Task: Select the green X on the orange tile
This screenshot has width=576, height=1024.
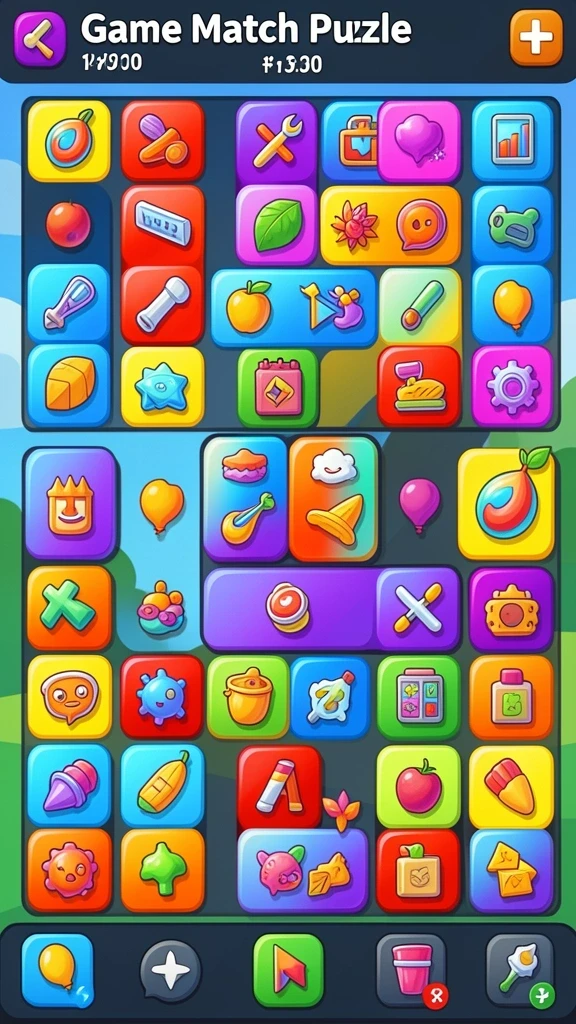Action: (x=69, y=608)
